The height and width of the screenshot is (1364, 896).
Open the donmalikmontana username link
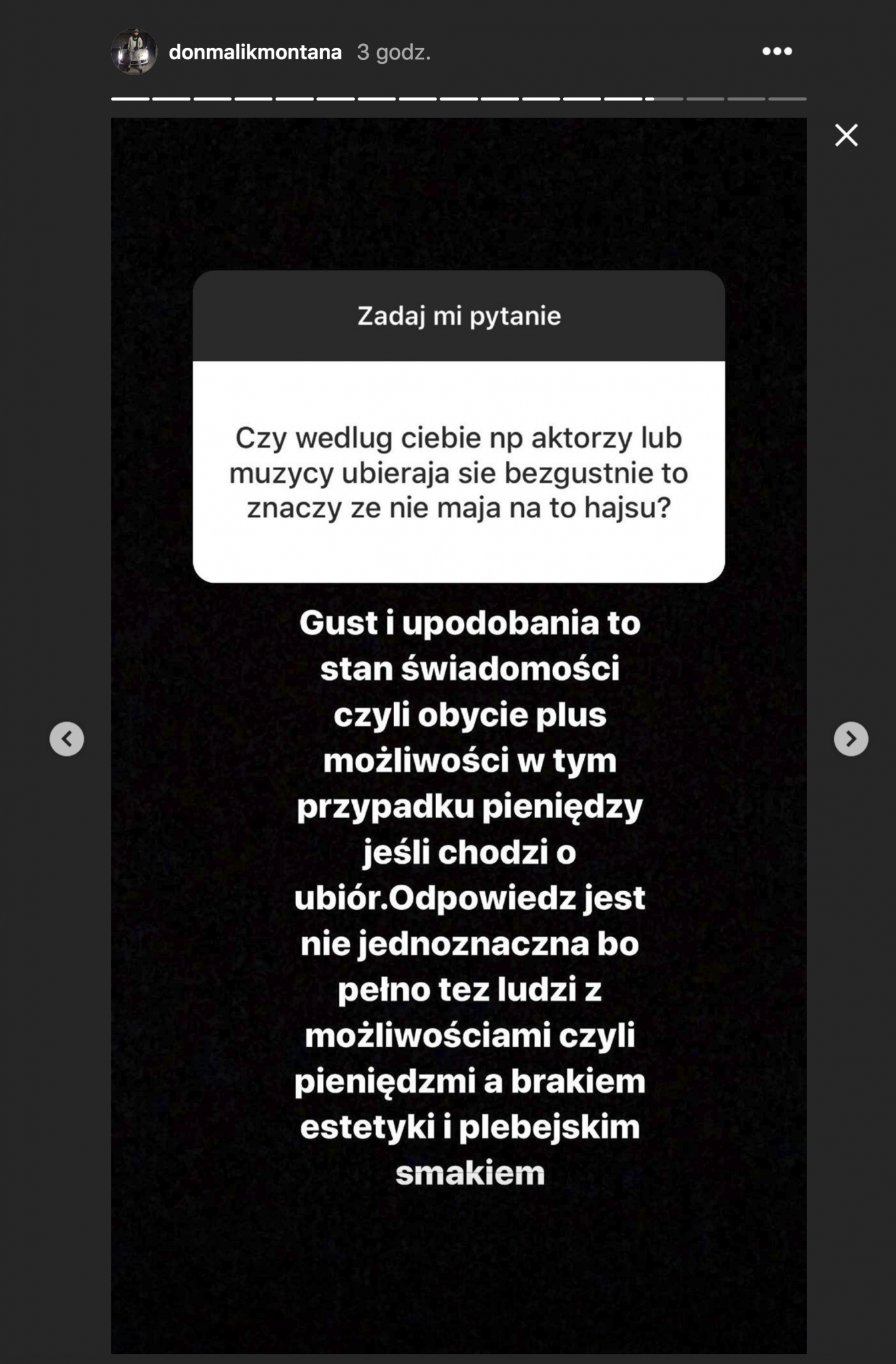(x=255, y=52)
